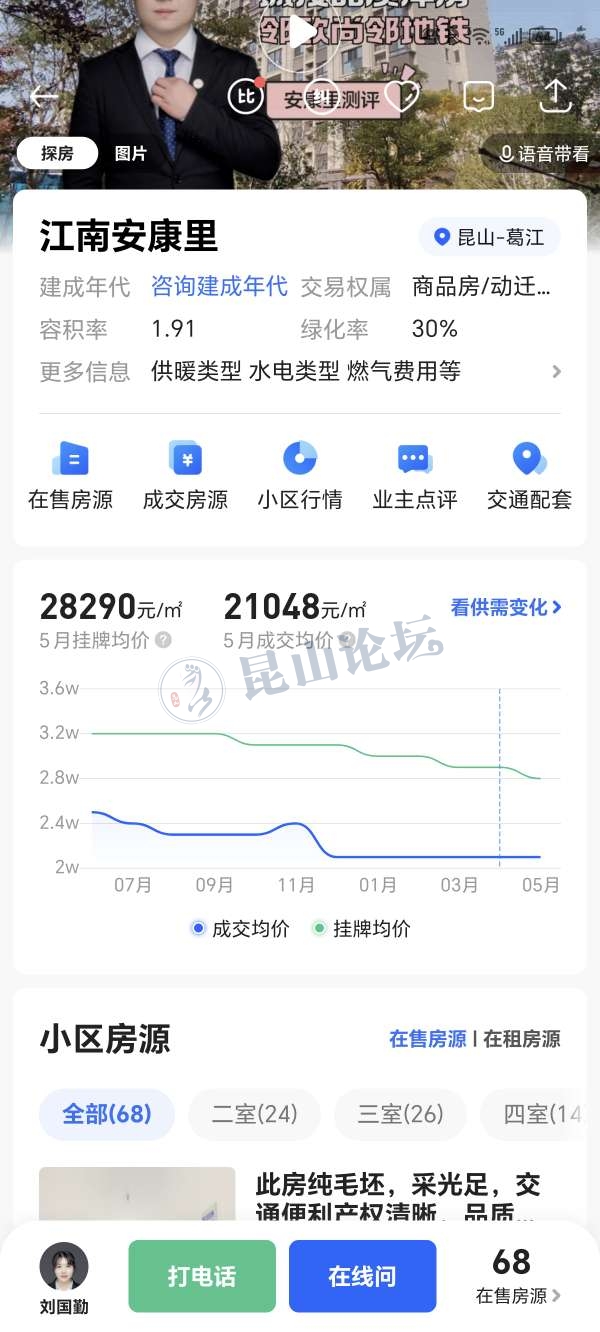
Task: Go back using the top-left arrow
Action: 44,97
